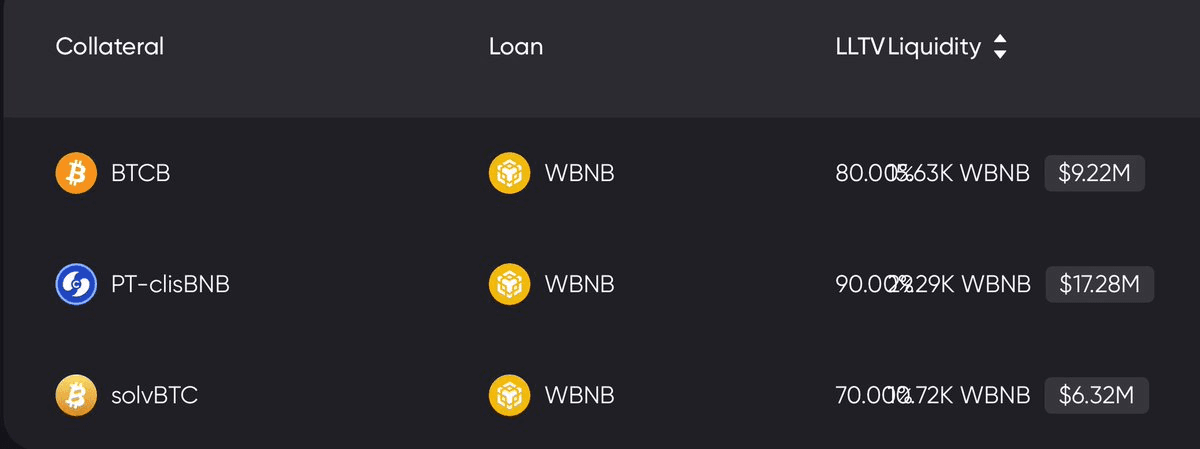This screenshot has width=1200, height=449.
Task: Open the BTCB collateral market row
Action: (141, 173)
